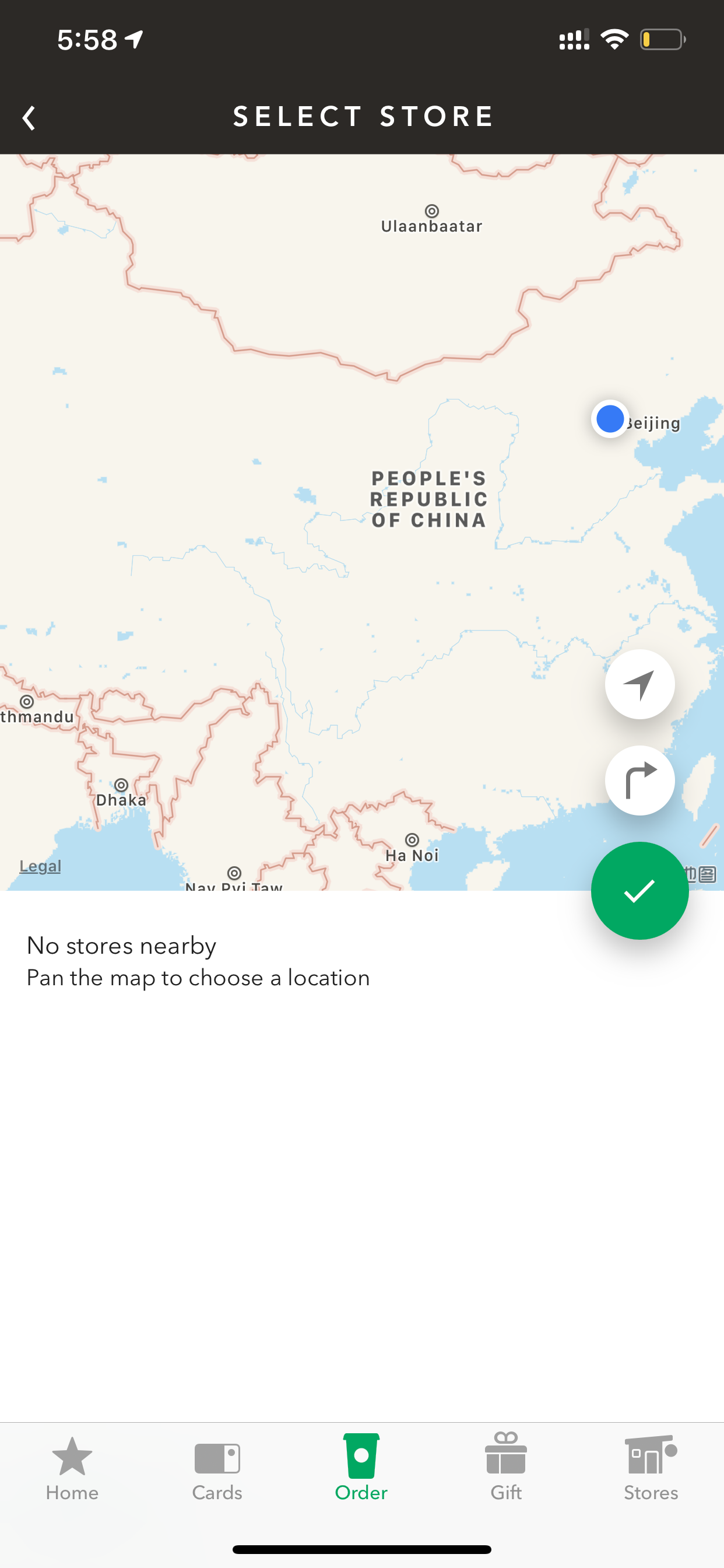Open the Stores tab

coord(651,1469)
